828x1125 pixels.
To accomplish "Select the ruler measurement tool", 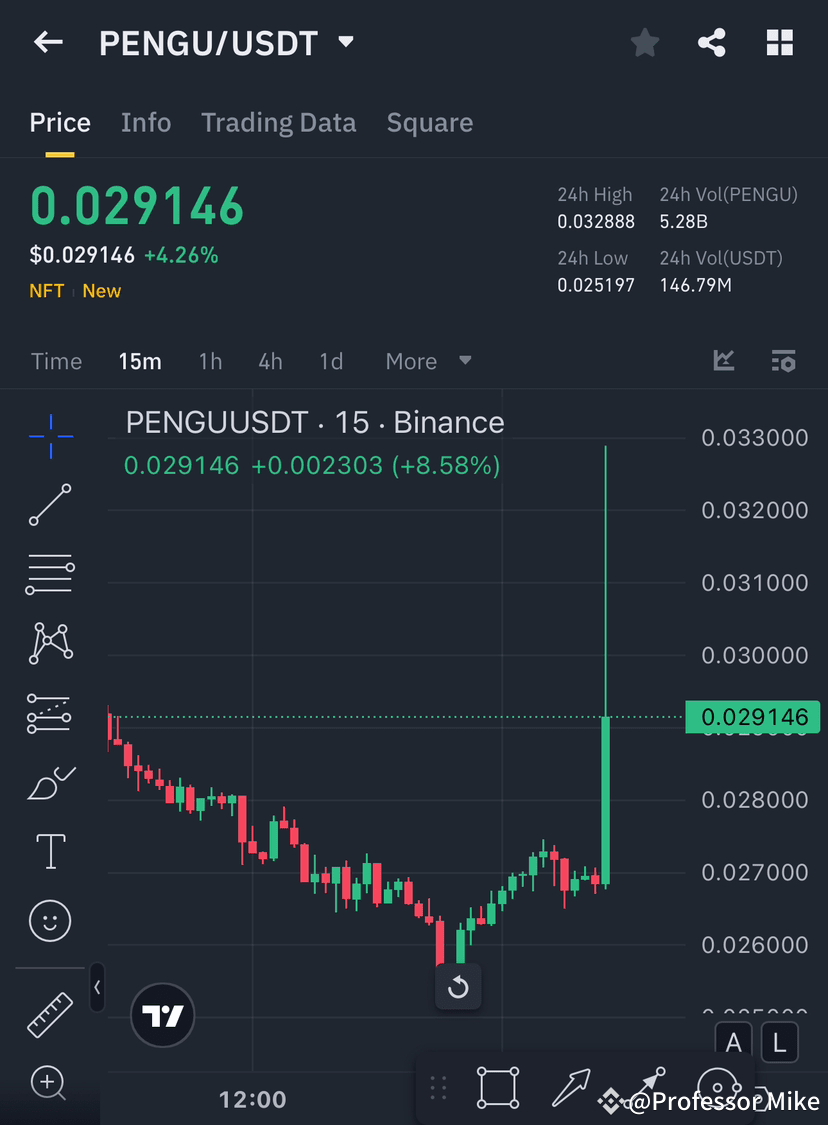I will (49, 1013).
